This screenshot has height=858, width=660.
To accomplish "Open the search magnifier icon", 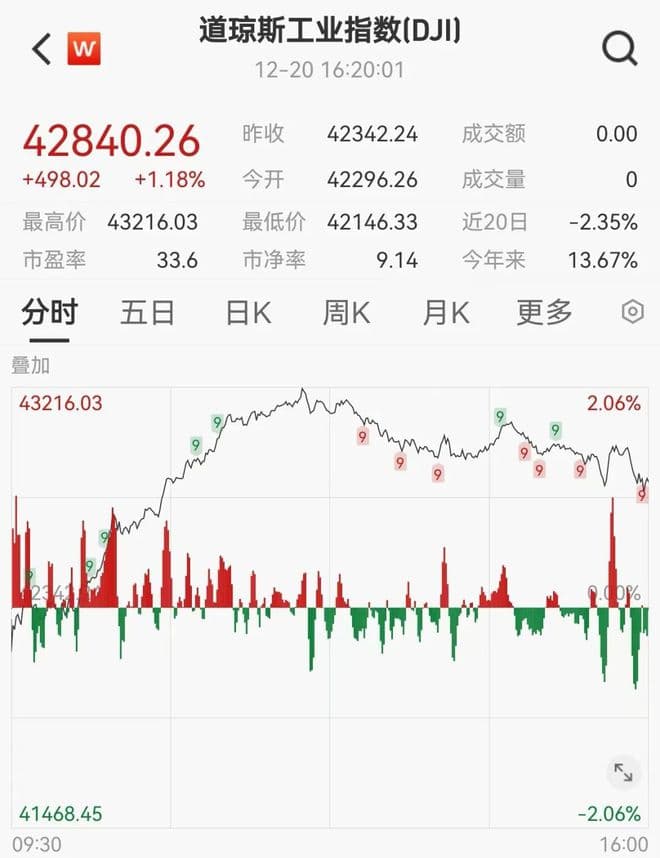I will pyautogui.click(x=619, y=48).
